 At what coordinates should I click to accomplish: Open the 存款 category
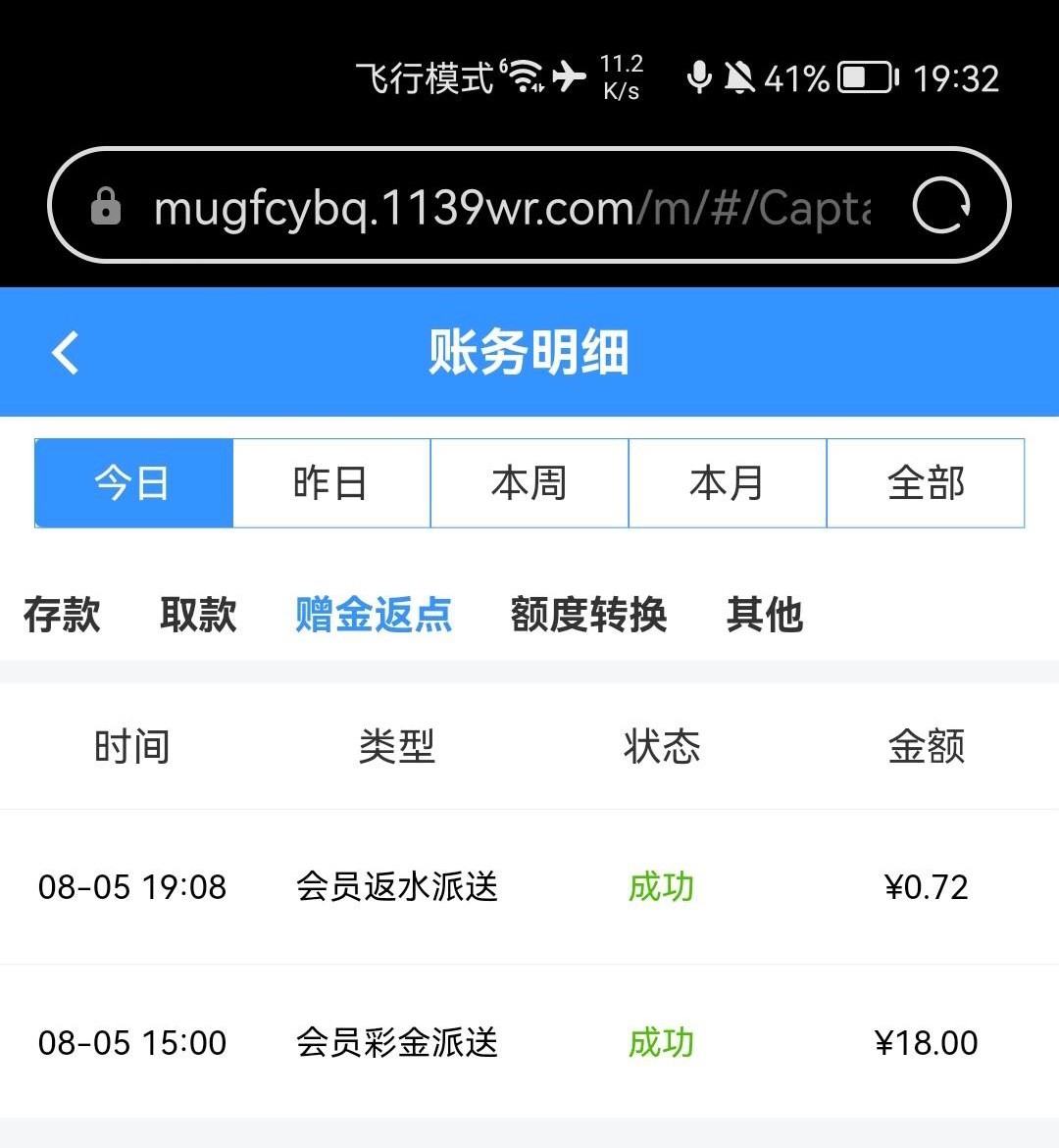(x=62, y=615)
